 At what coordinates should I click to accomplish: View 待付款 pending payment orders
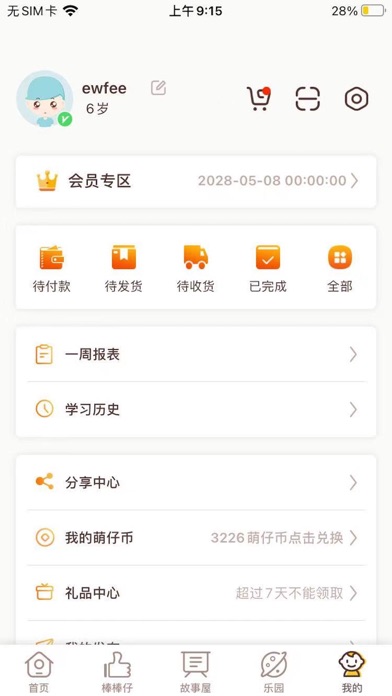51,269
